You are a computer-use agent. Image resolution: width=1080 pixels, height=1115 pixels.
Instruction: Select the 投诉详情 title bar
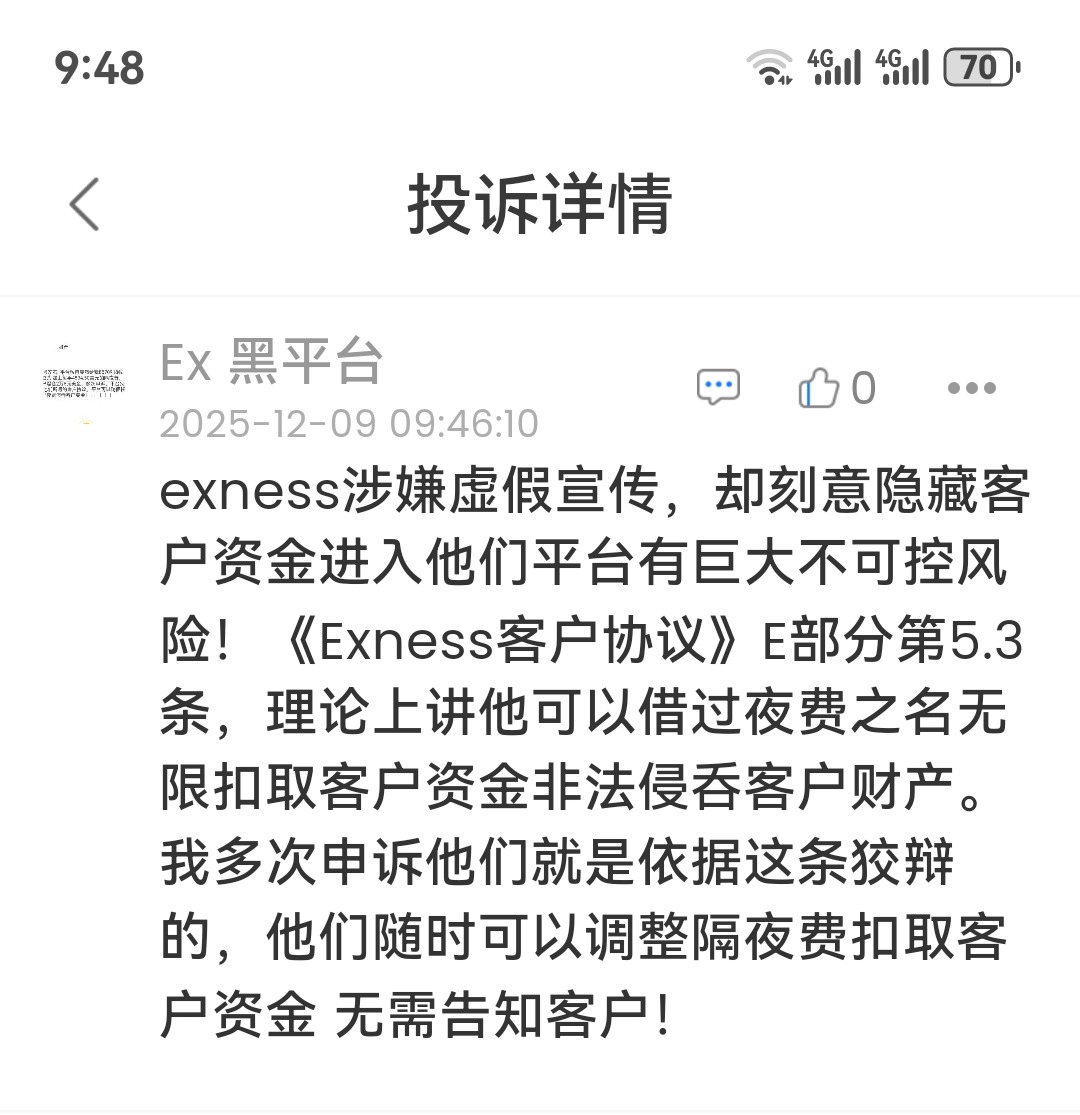click(x=540, y=204)
